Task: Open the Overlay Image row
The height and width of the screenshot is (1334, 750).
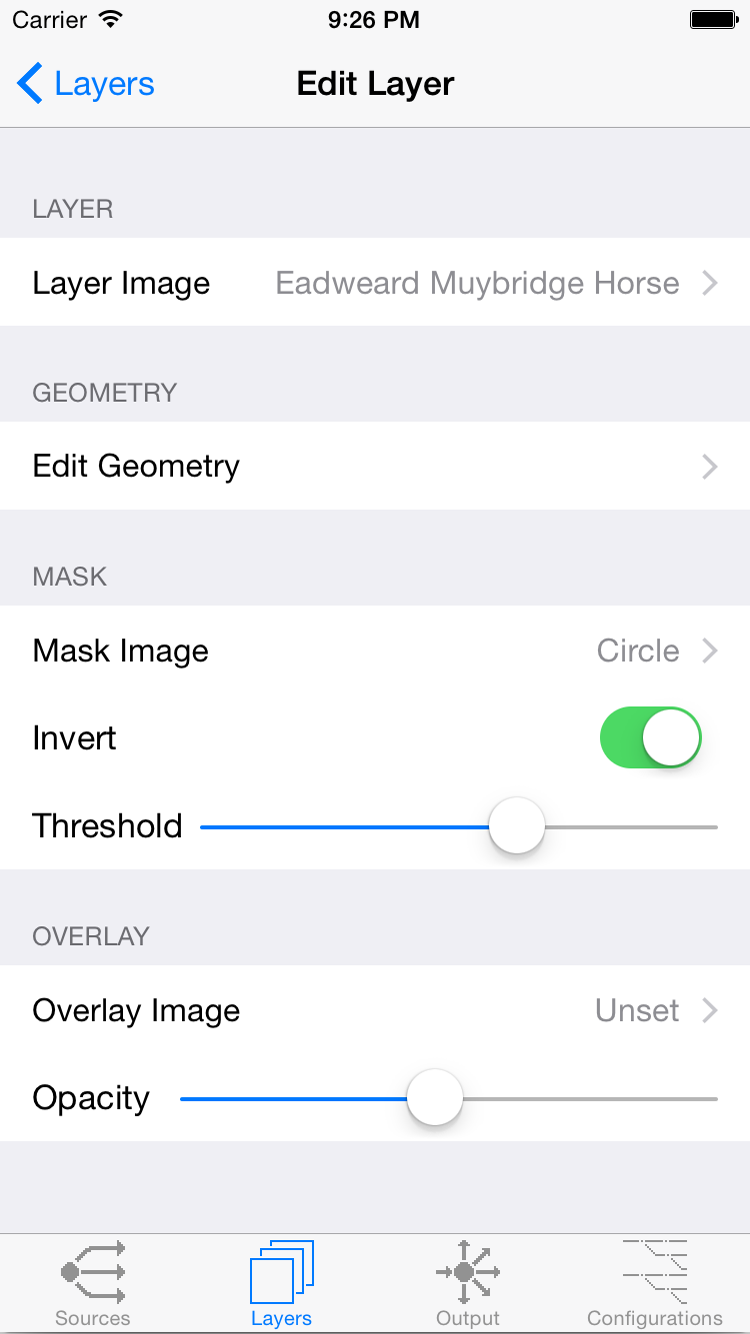Action: click(375, 1011)
